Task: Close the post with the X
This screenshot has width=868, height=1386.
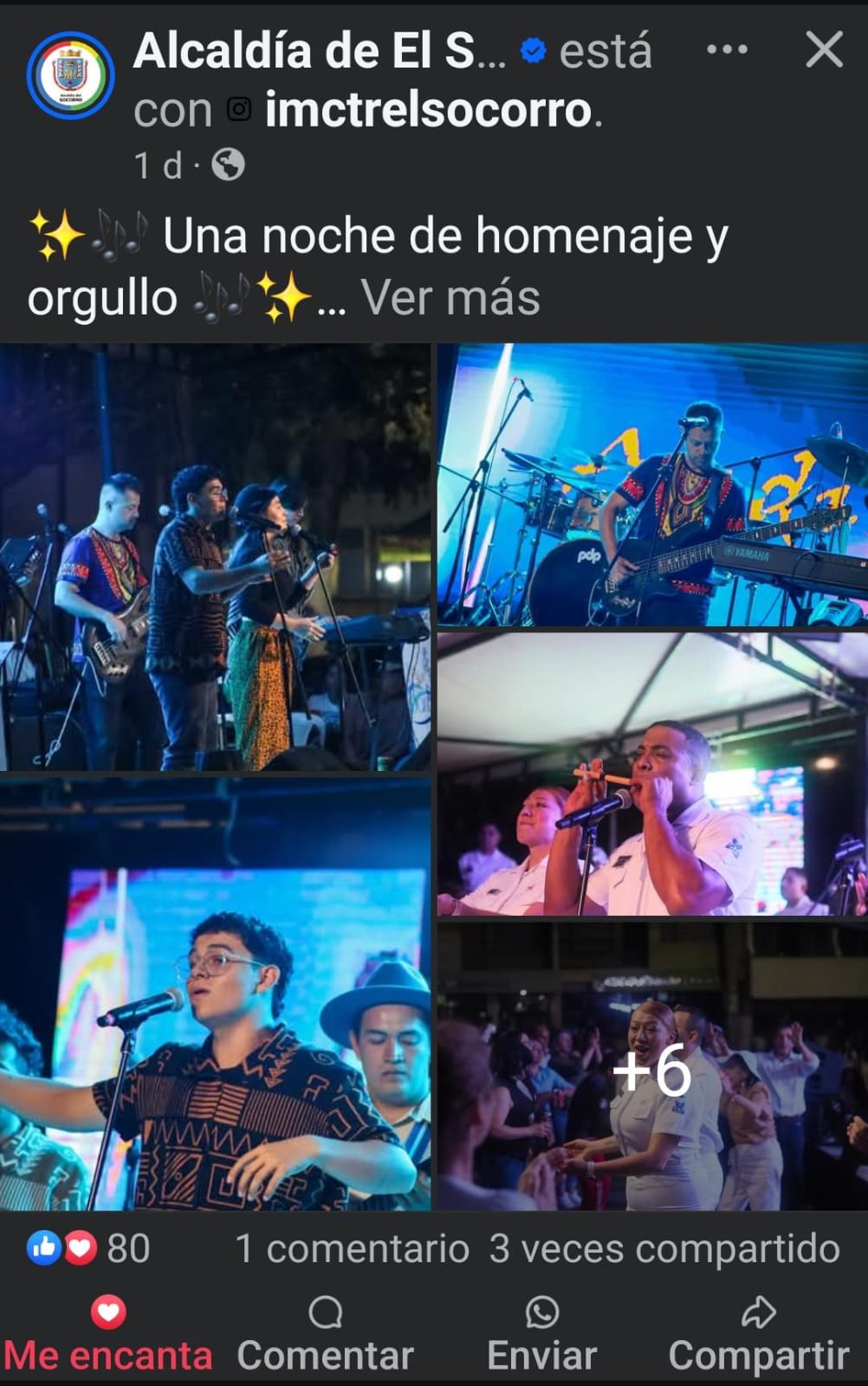Action: pyautogui.click(x=823, y=49)
